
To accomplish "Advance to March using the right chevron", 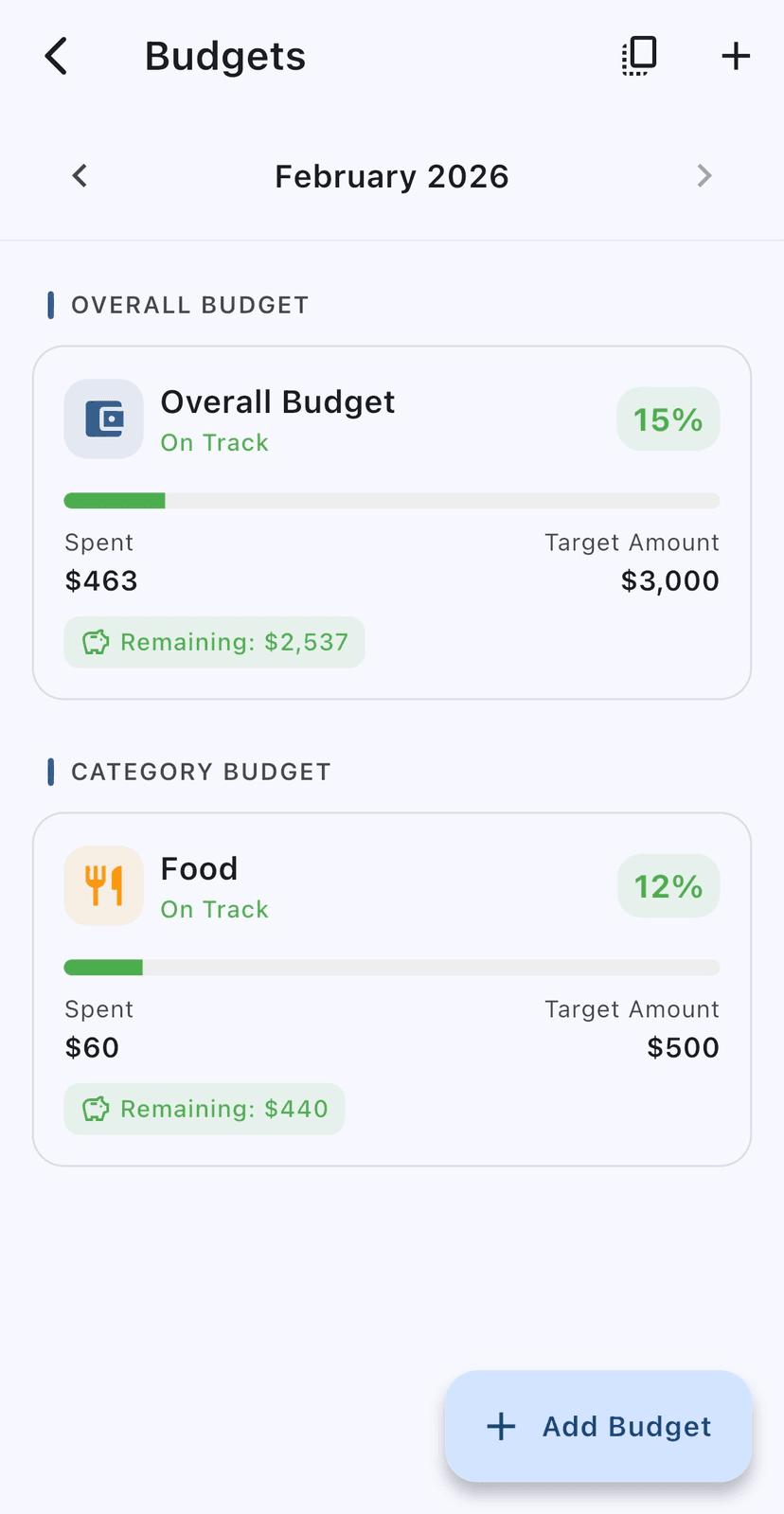I will point(704,175).
